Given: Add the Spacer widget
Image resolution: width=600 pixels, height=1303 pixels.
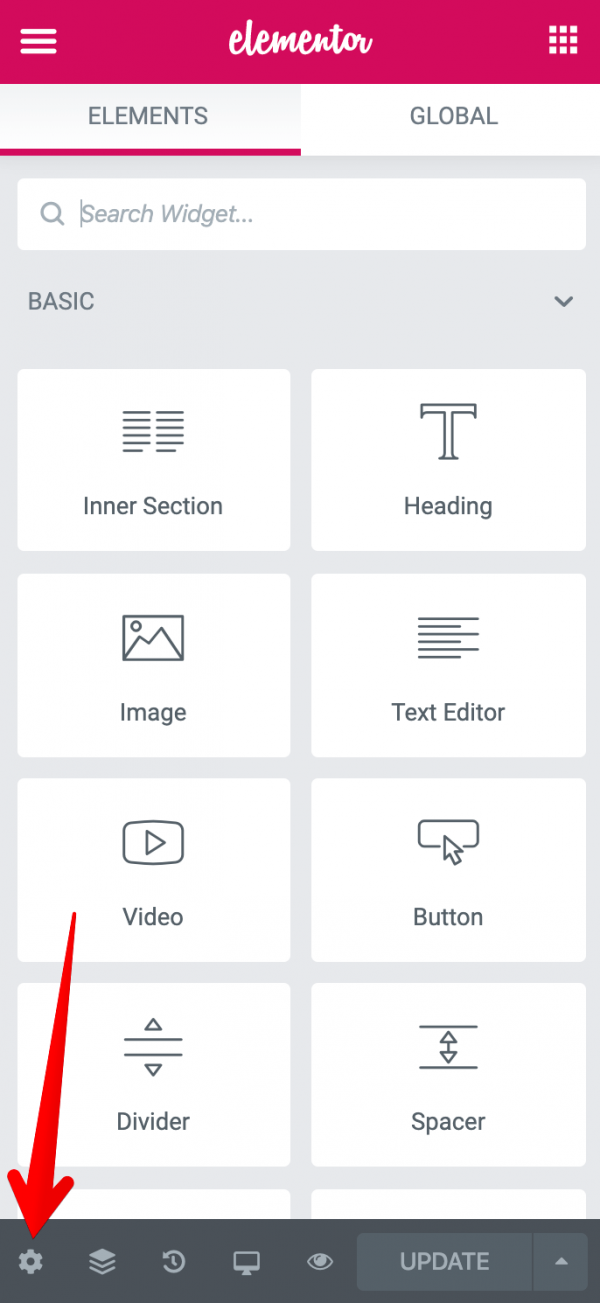Looking at the screenshot, I should [448, 1075].
